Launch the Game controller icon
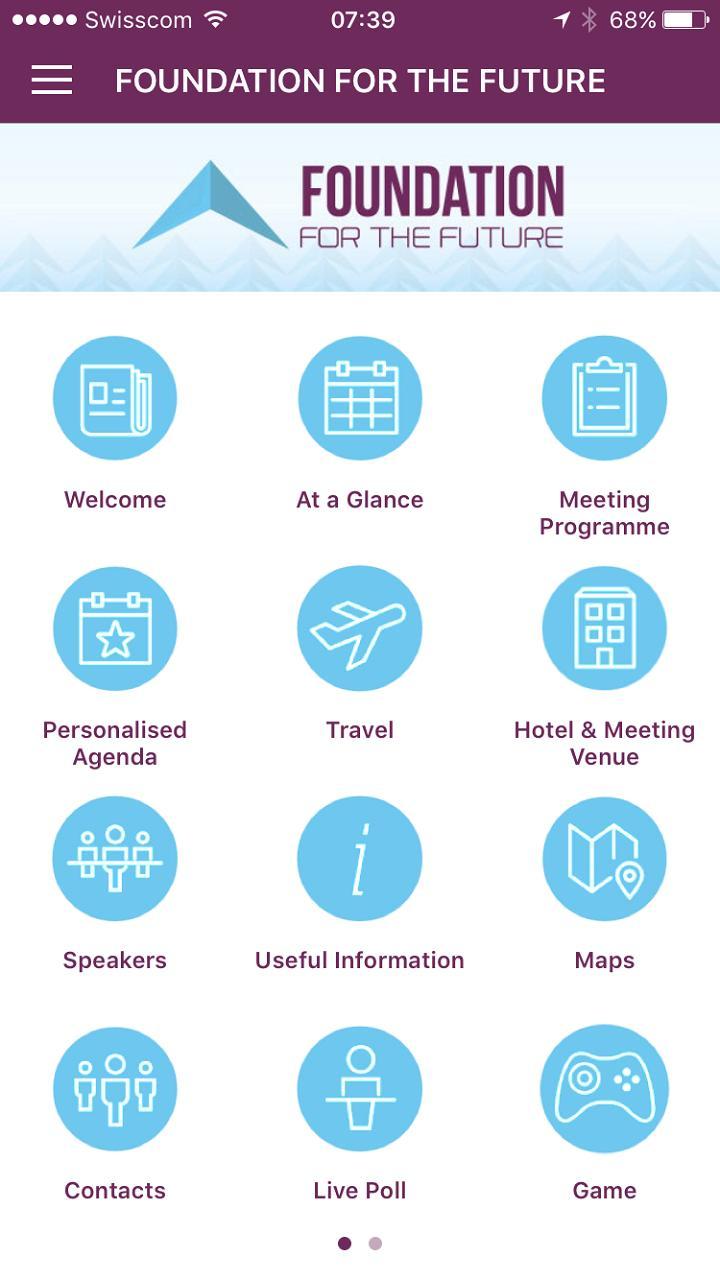The width and height of the screenshot is (720, 1280). (604, 1089)
